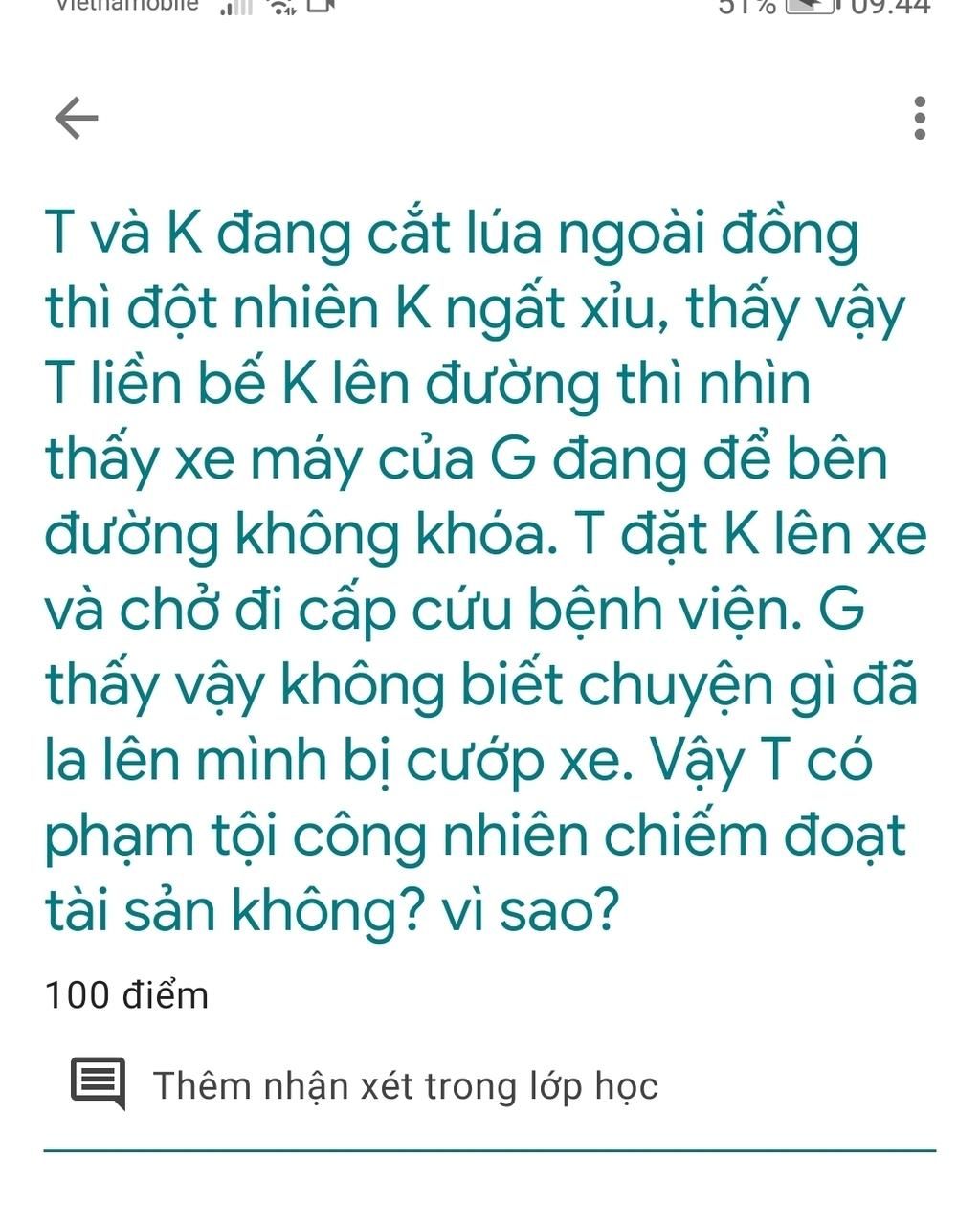Open the three-dot overflow menu
This screenshot has height=1225, width=980.
919,118
